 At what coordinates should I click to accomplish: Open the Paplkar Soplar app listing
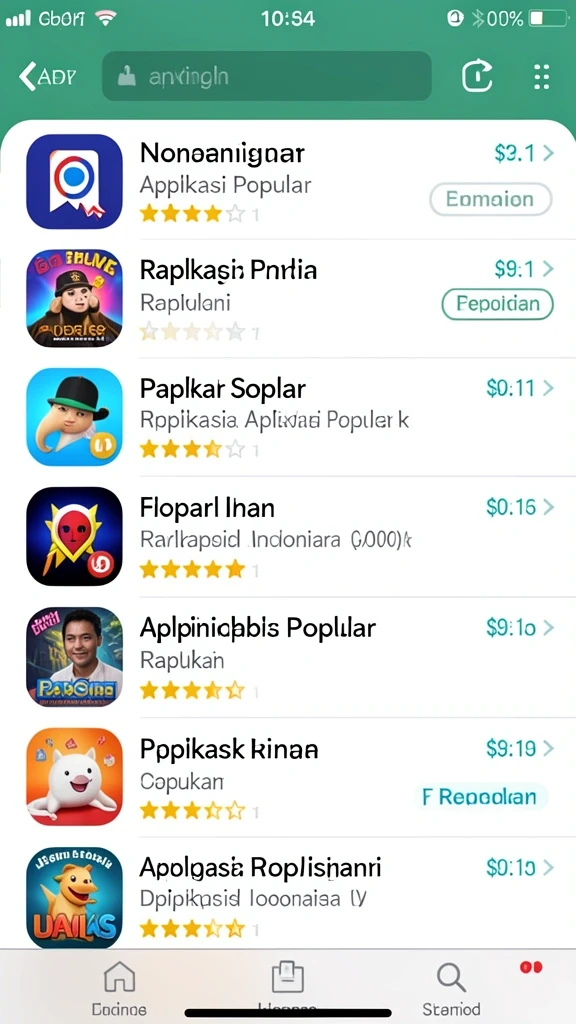[288, 417]
